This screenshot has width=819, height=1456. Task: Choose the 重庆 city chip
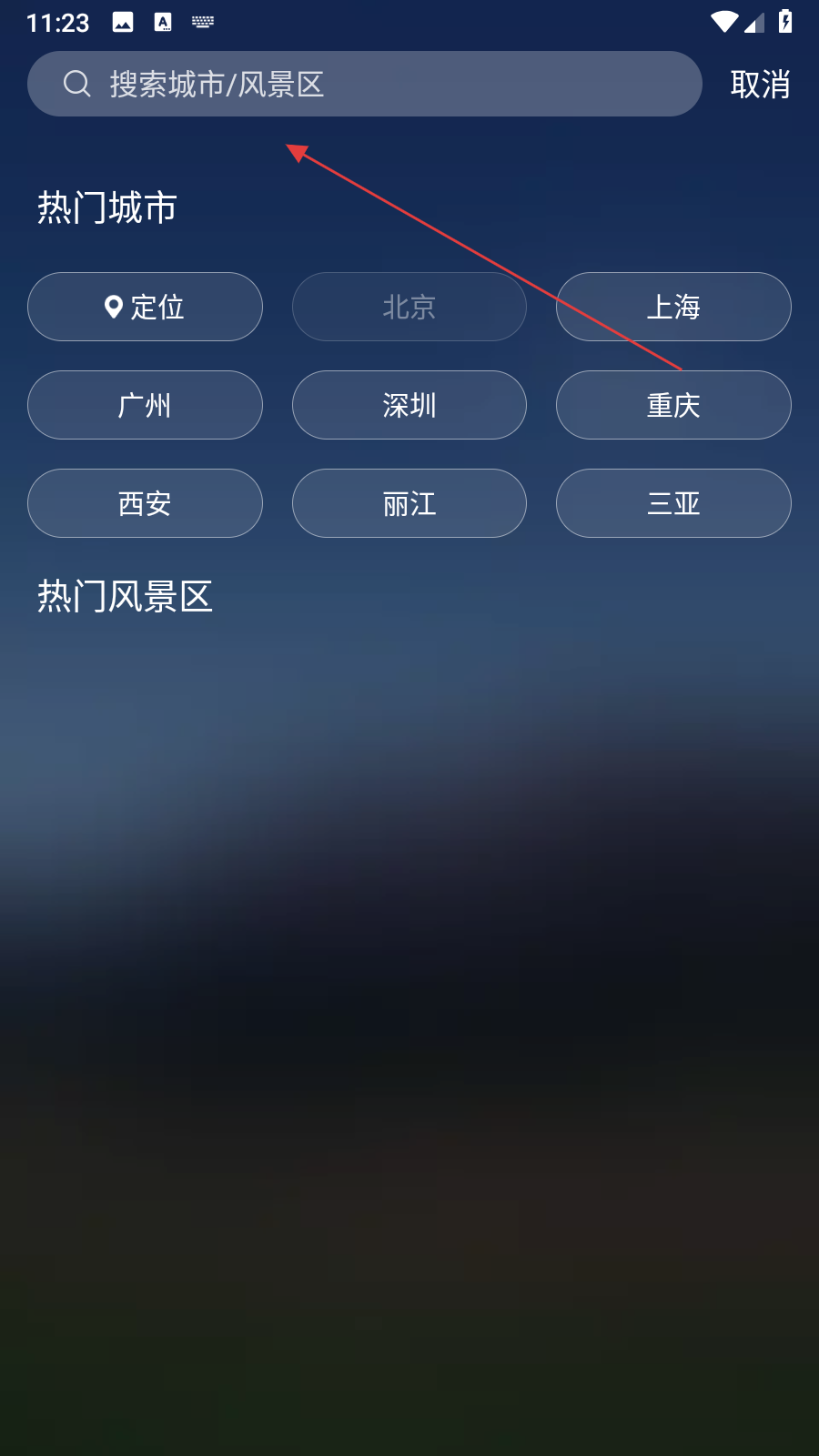(x=673, y=405)
